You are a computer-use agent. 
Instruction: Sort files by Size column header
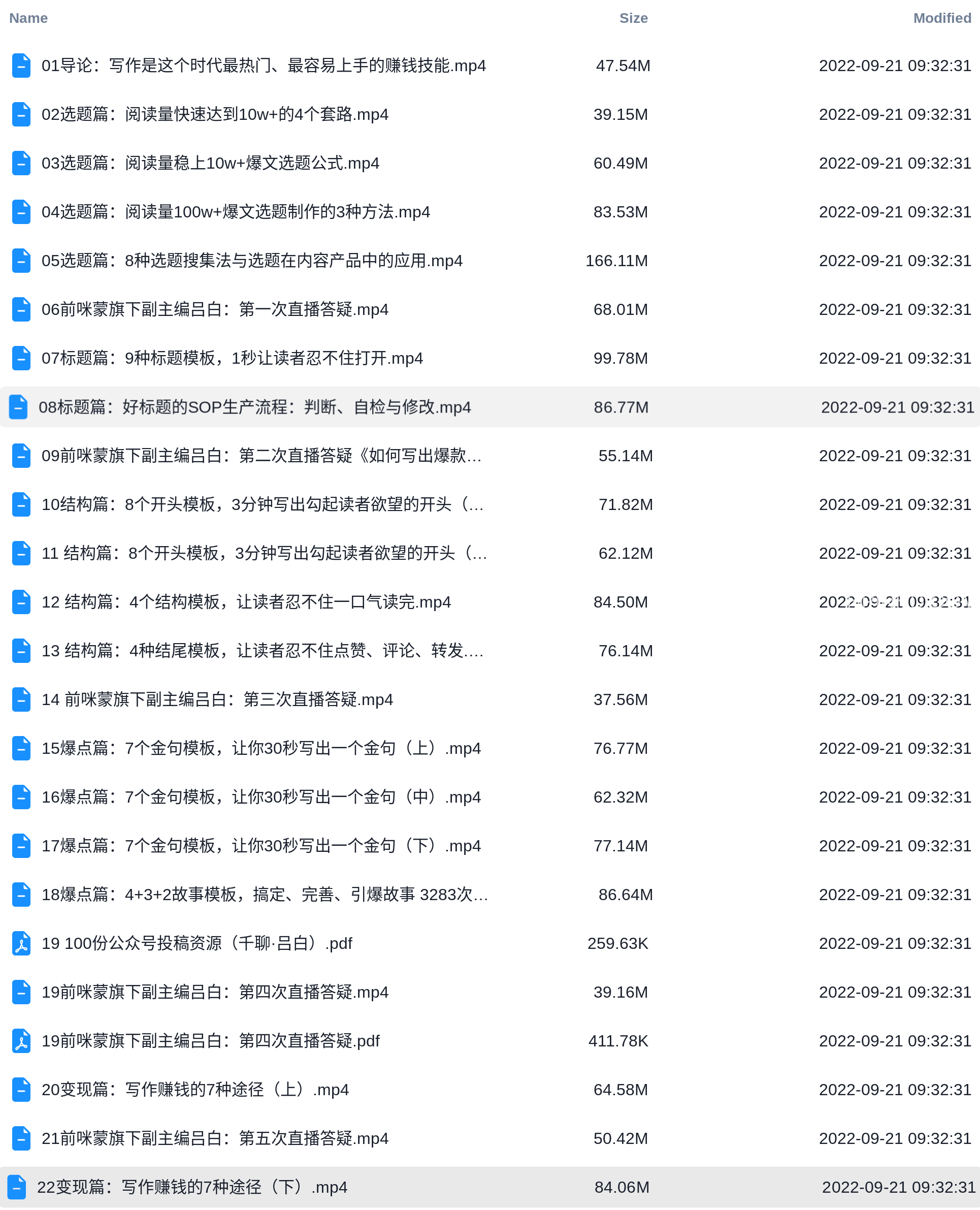tap(633, 18)
